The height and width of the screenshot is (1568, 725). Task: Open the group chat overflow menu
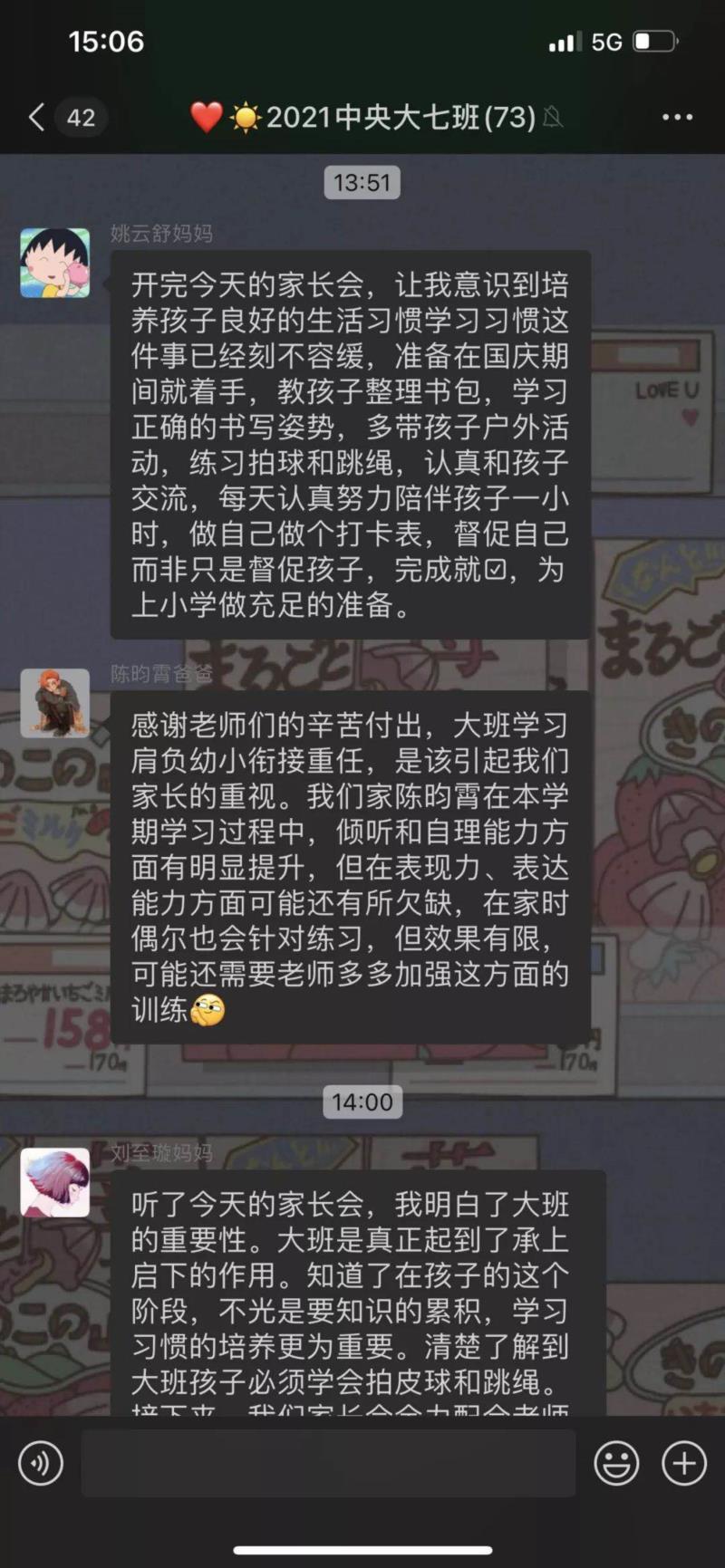677,117
